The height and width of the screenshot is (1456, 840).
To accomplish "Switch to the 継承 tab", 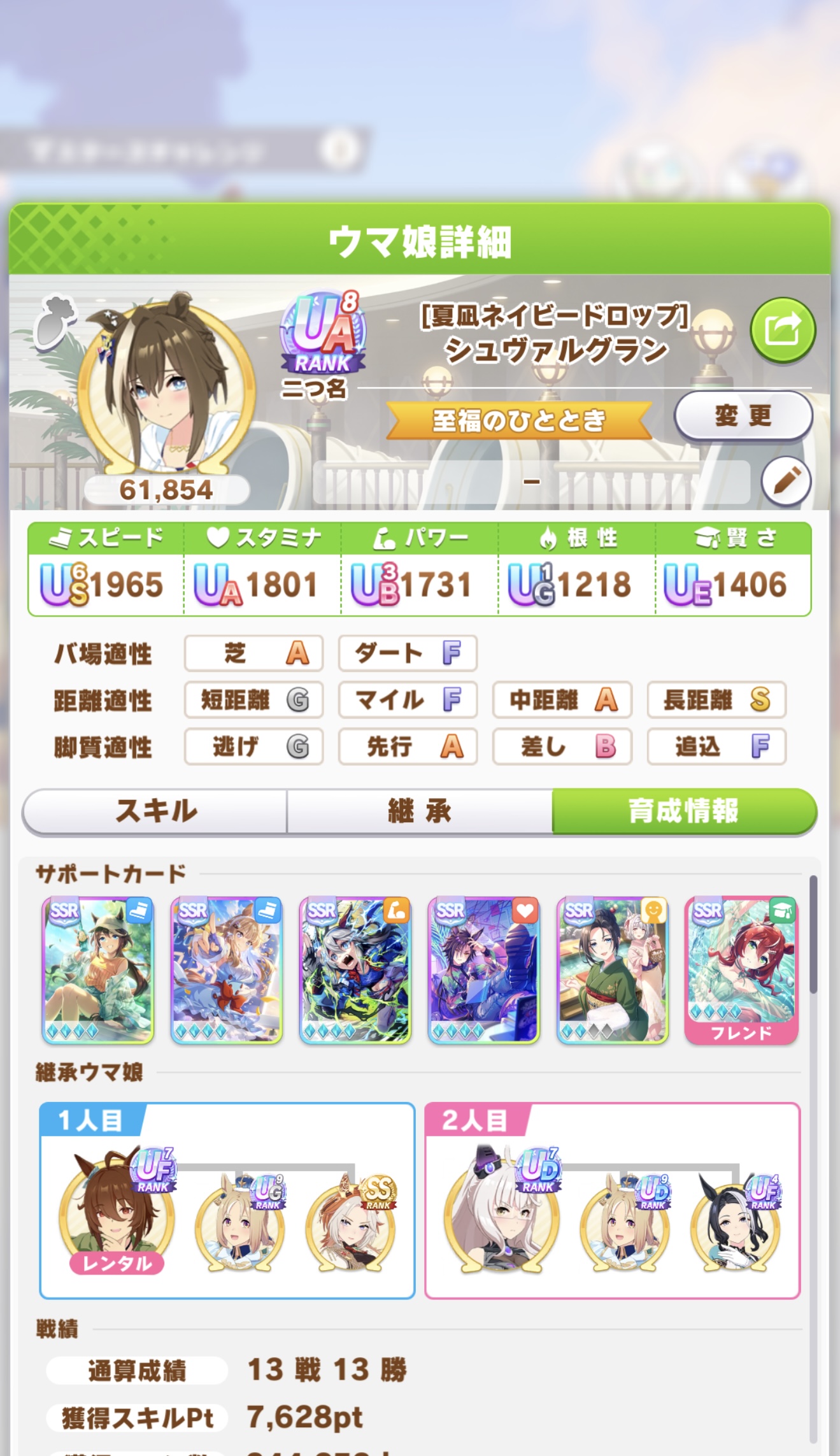I will click(x=420, y=811).
